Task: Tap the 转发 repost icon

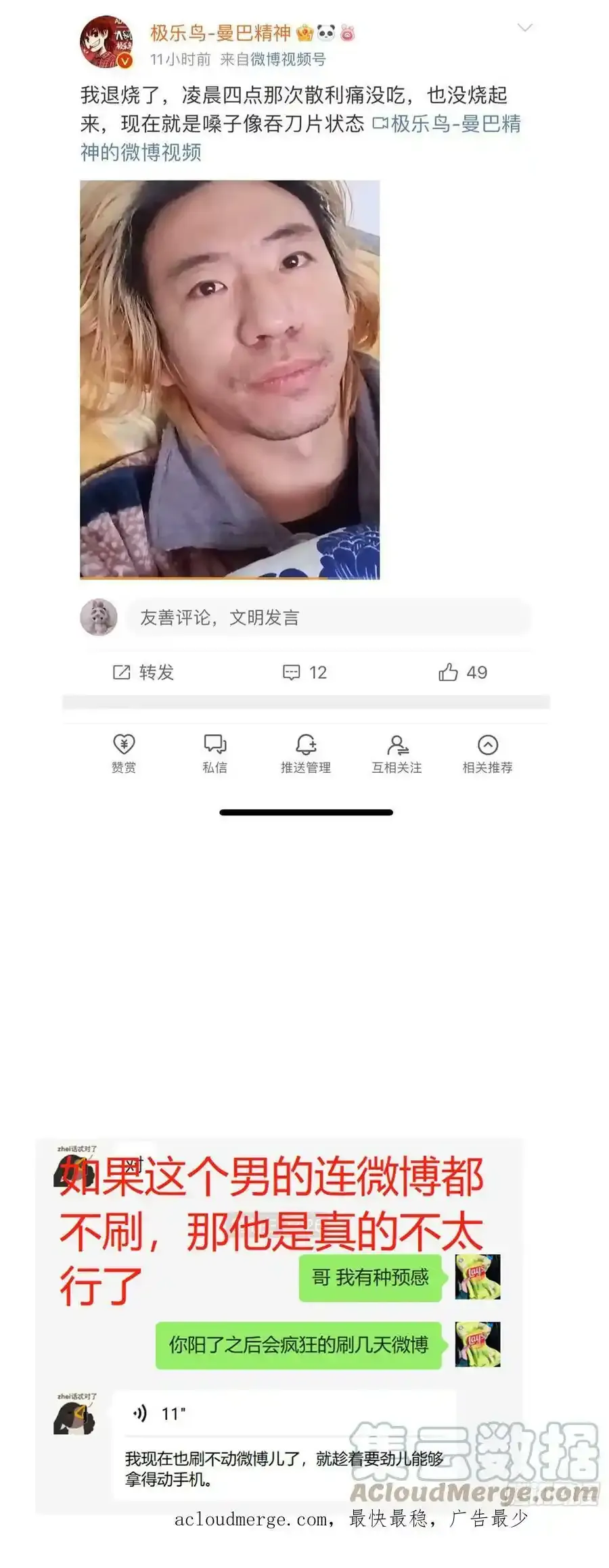Action: [x=120, y=671]
